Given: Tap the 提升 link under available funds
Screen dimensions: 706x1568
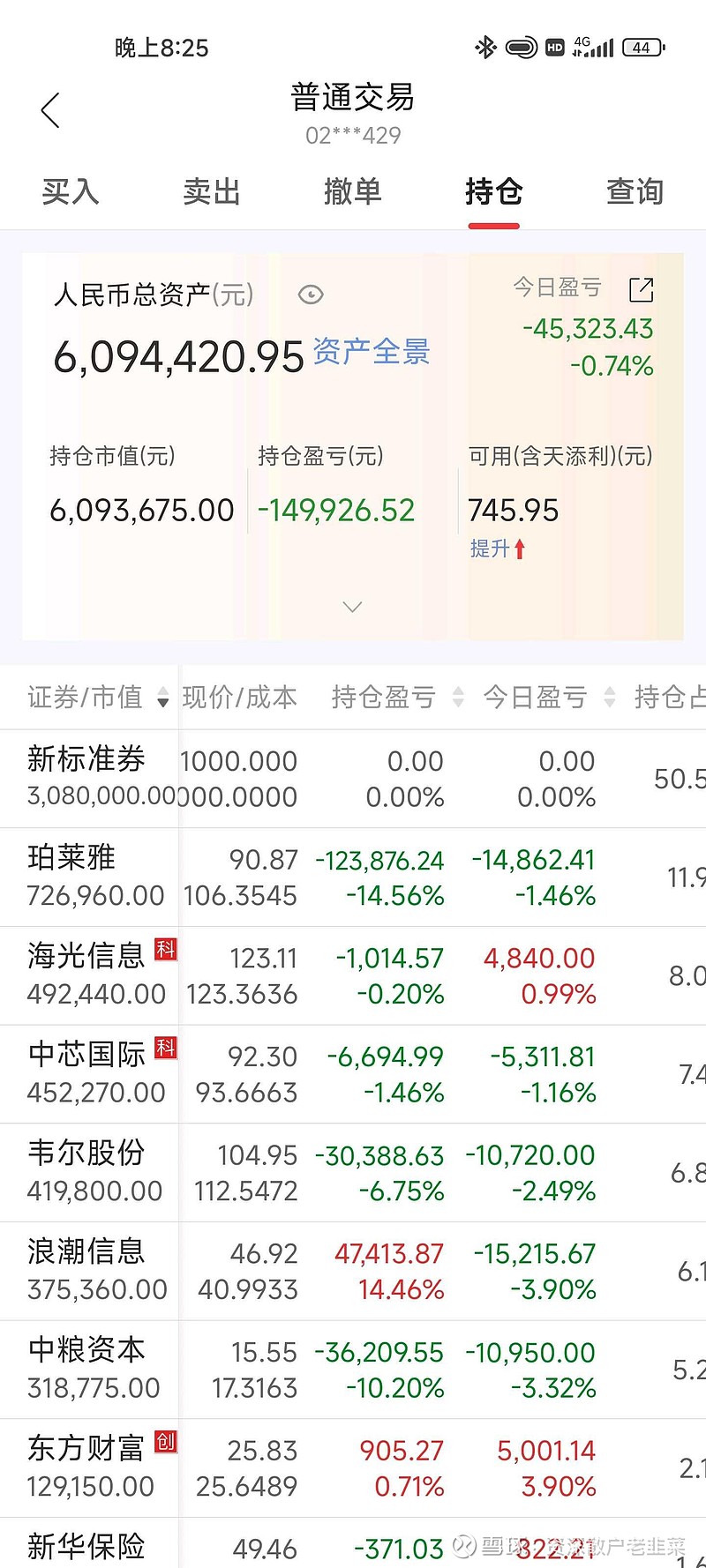Looking at the screenshot, I should 491,548.
